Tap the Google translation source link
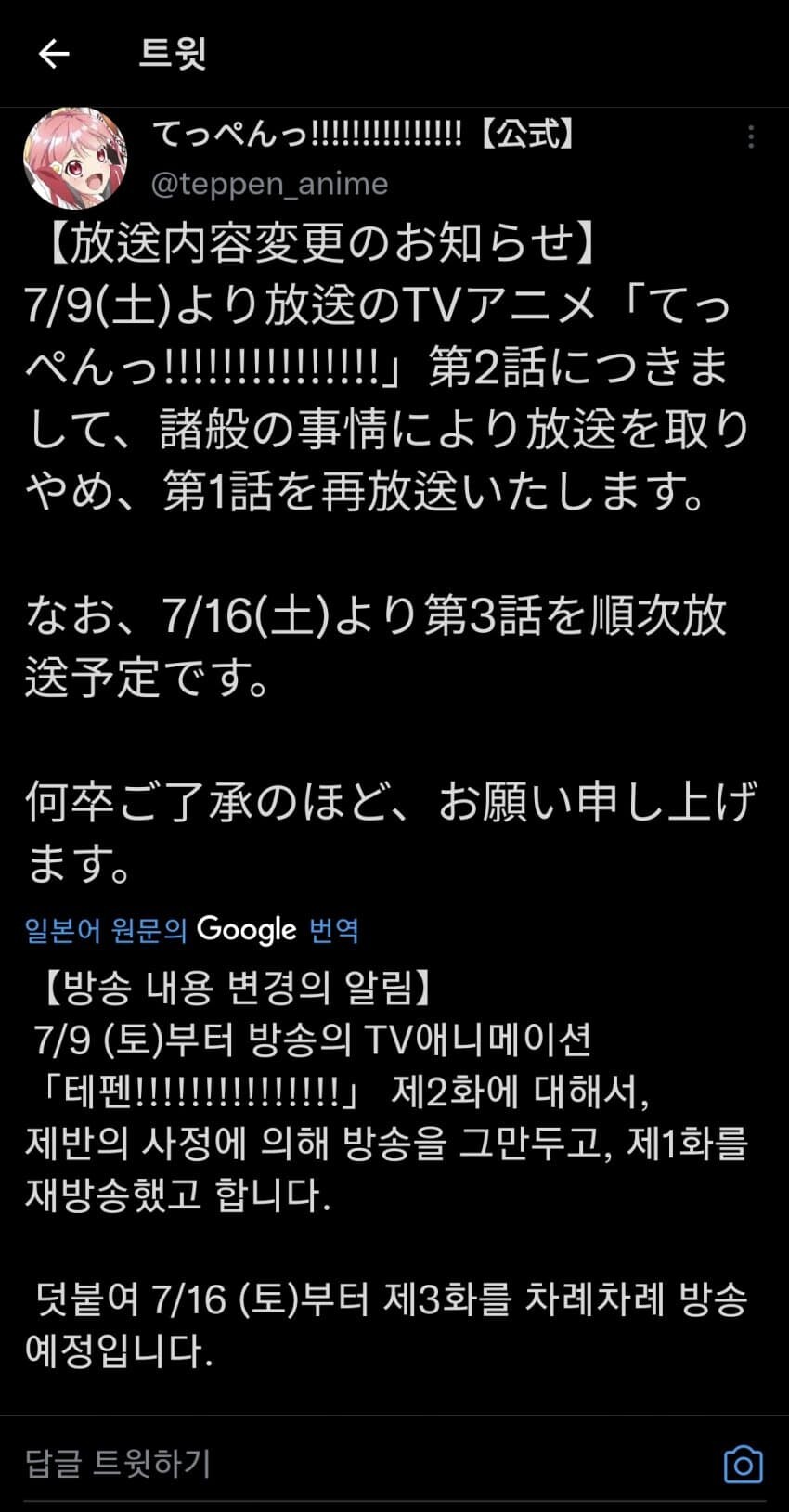789x1512 pixels. point(191,929)
